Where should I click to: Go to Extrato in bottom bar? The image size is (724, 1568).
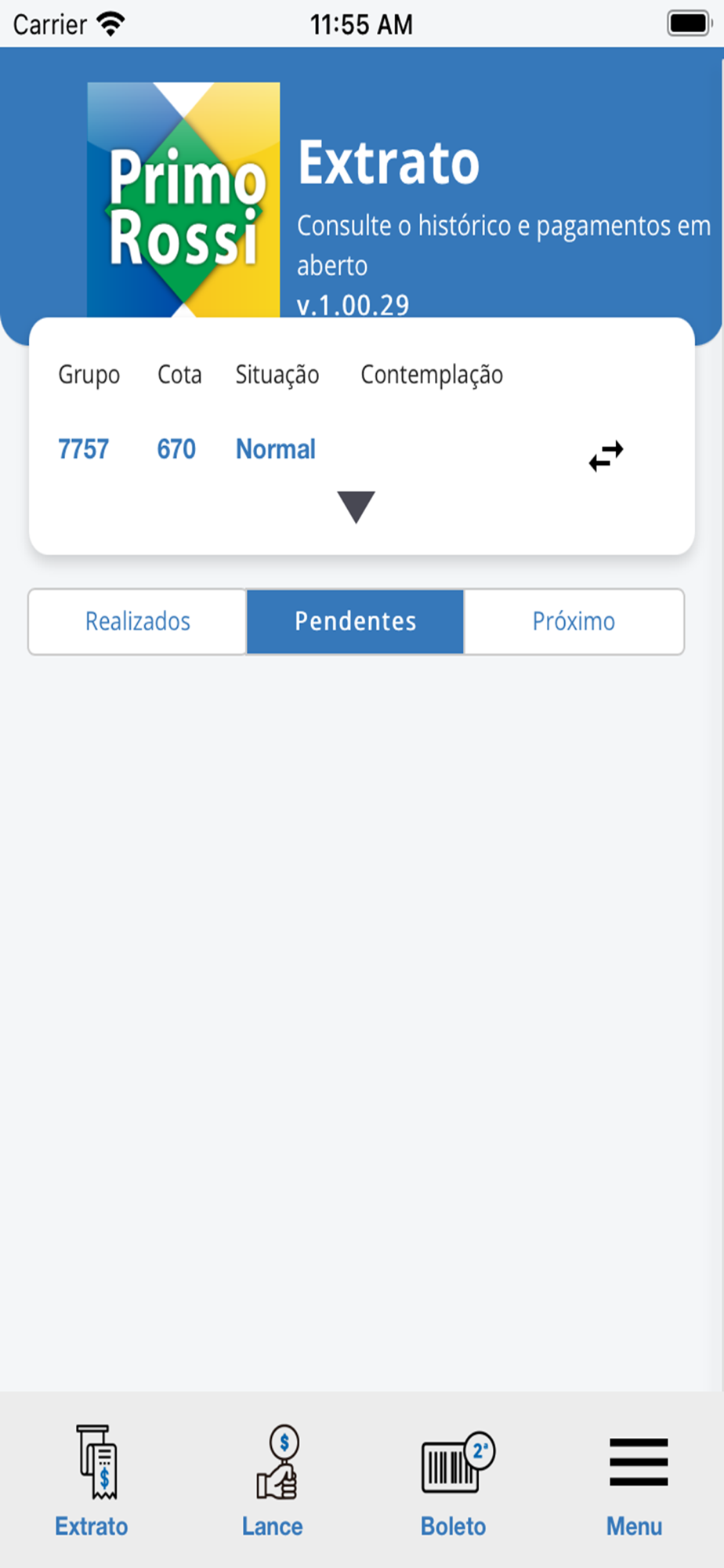(x=92, y=1481)
